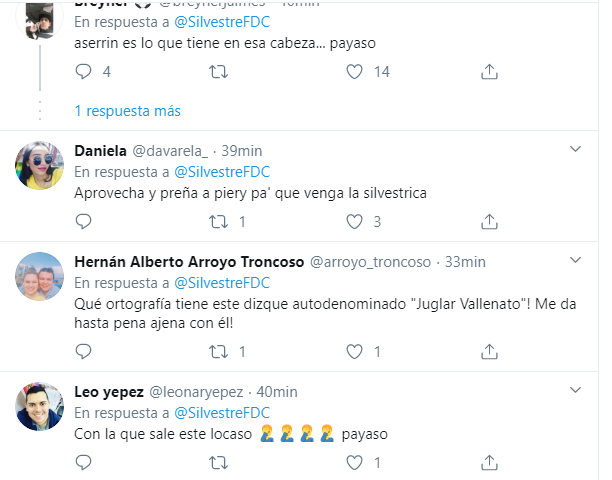Retweet Leo yepez's tweet

click(x=219, y=463)
